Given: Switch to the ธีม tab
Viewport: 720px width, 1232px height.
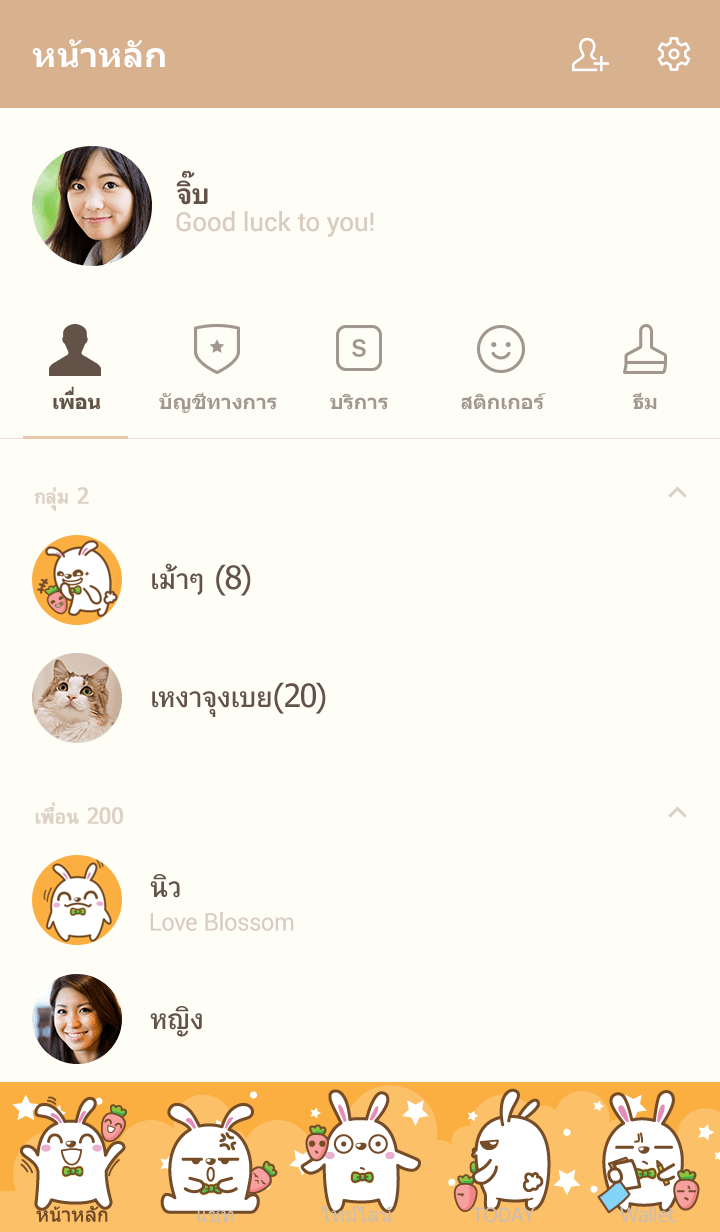Looking at the screenshot, I should point(645,370).
